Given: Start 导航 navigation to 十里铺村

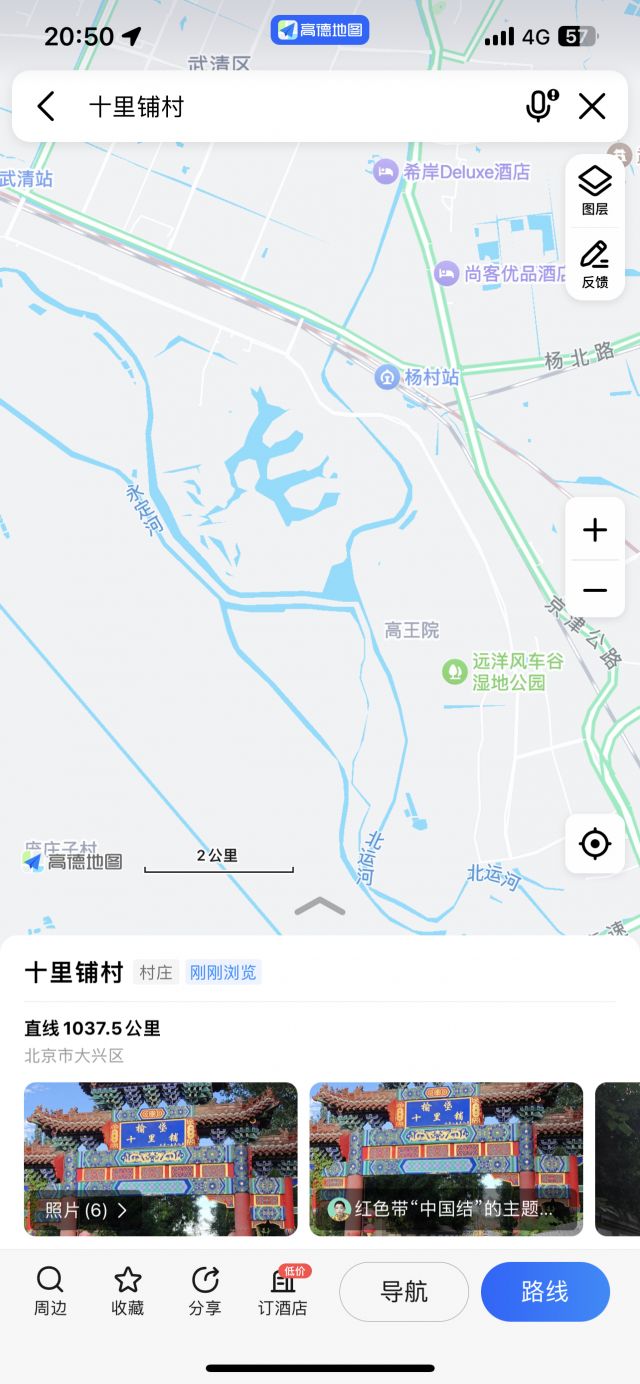Looking at the screenshot, I should (x=404, y=1292).
